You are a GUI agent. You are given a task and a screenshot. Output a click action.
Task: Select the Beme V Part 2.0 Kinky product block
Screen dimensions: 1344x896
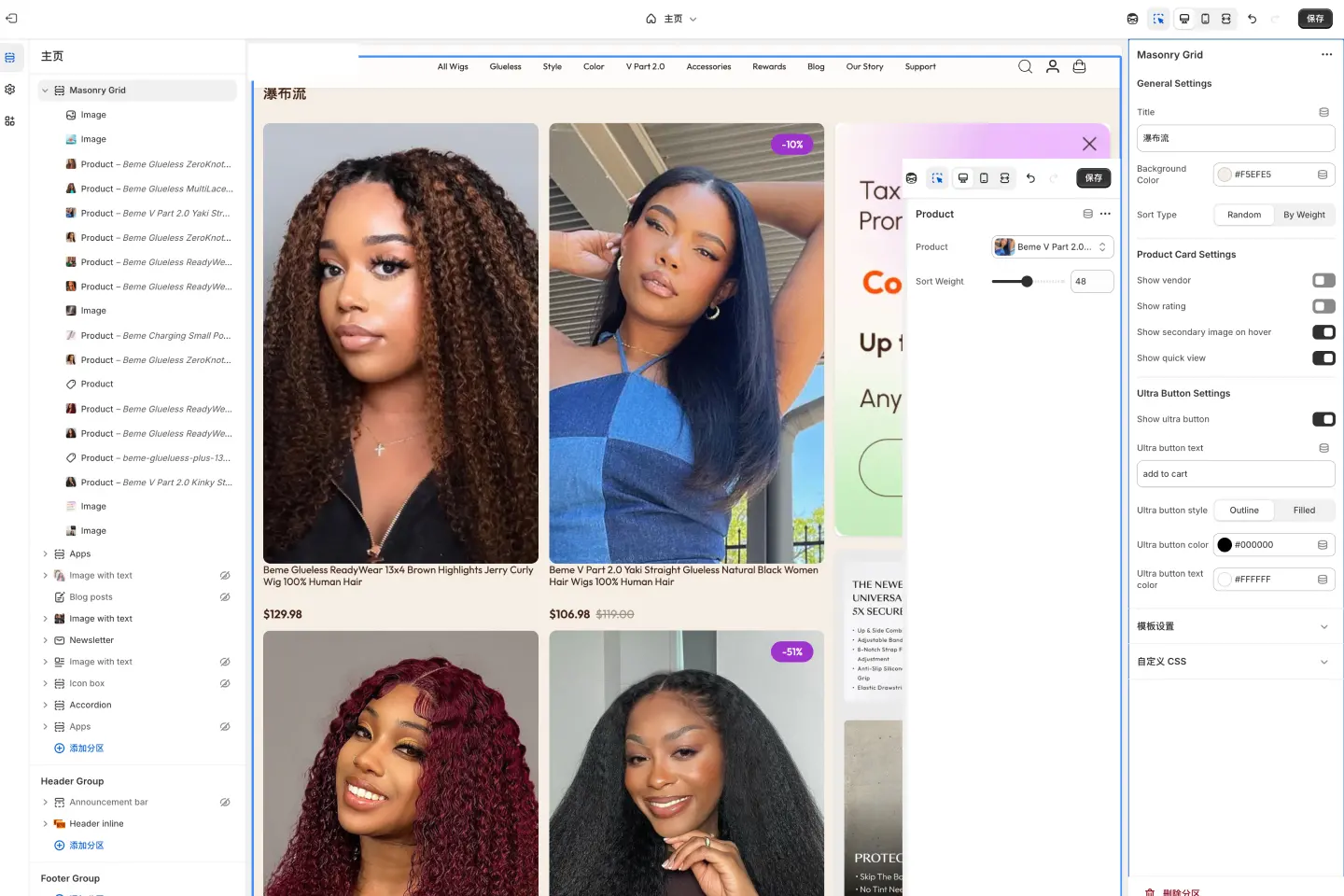155,483
